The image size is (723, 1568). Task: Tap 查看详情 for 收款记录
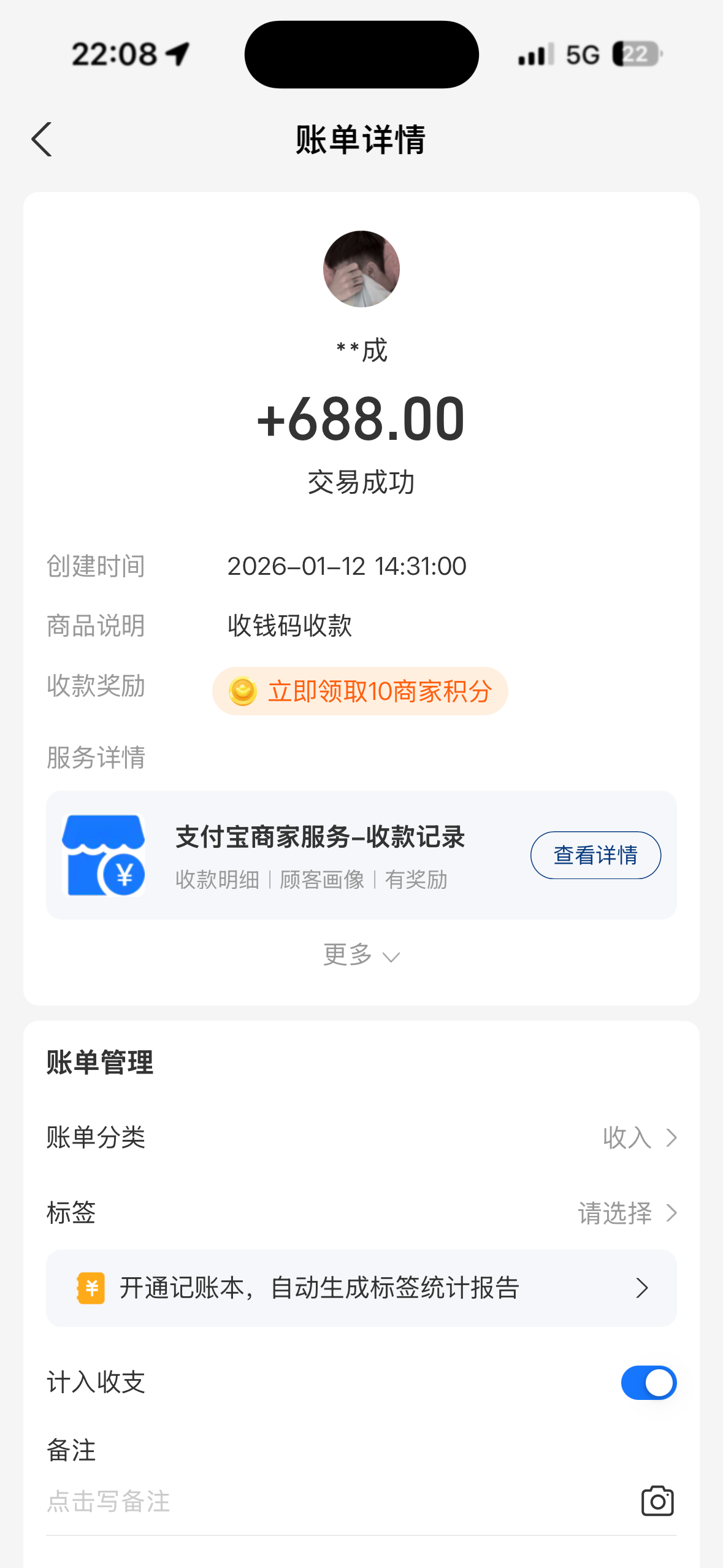[595, 855]
